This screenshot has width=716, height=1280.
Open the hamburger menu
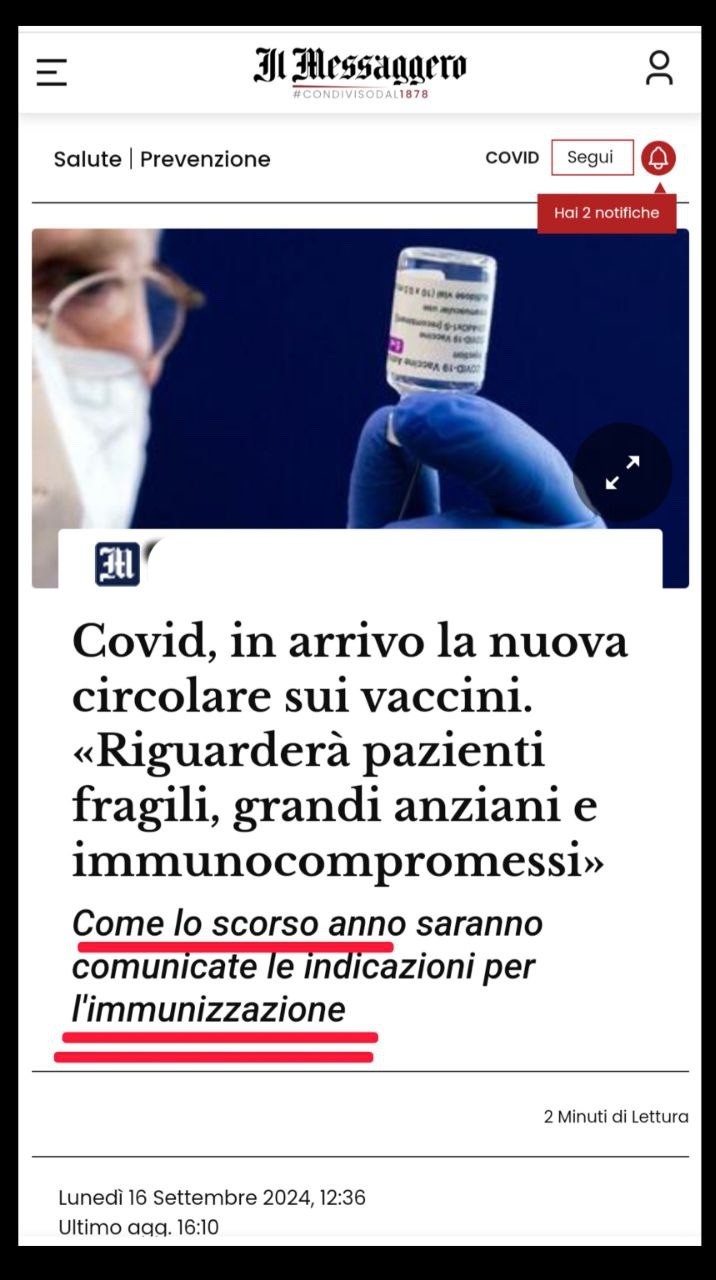pyautogui.click(x=52, y=71)
